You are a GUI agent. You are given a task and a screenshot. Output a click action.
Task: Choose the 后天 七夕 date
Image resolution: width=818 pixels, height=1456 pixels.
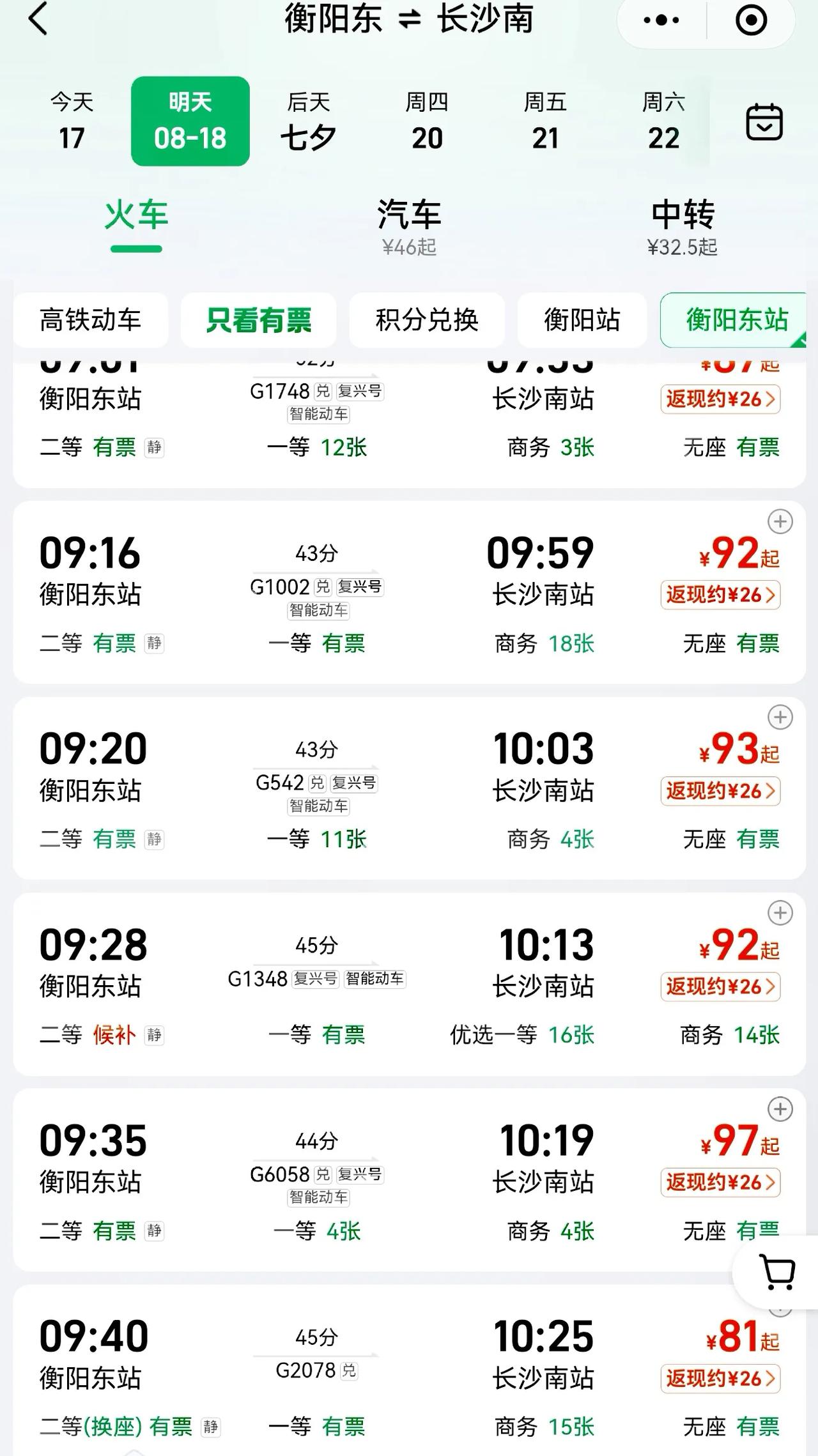pos(309,121)
